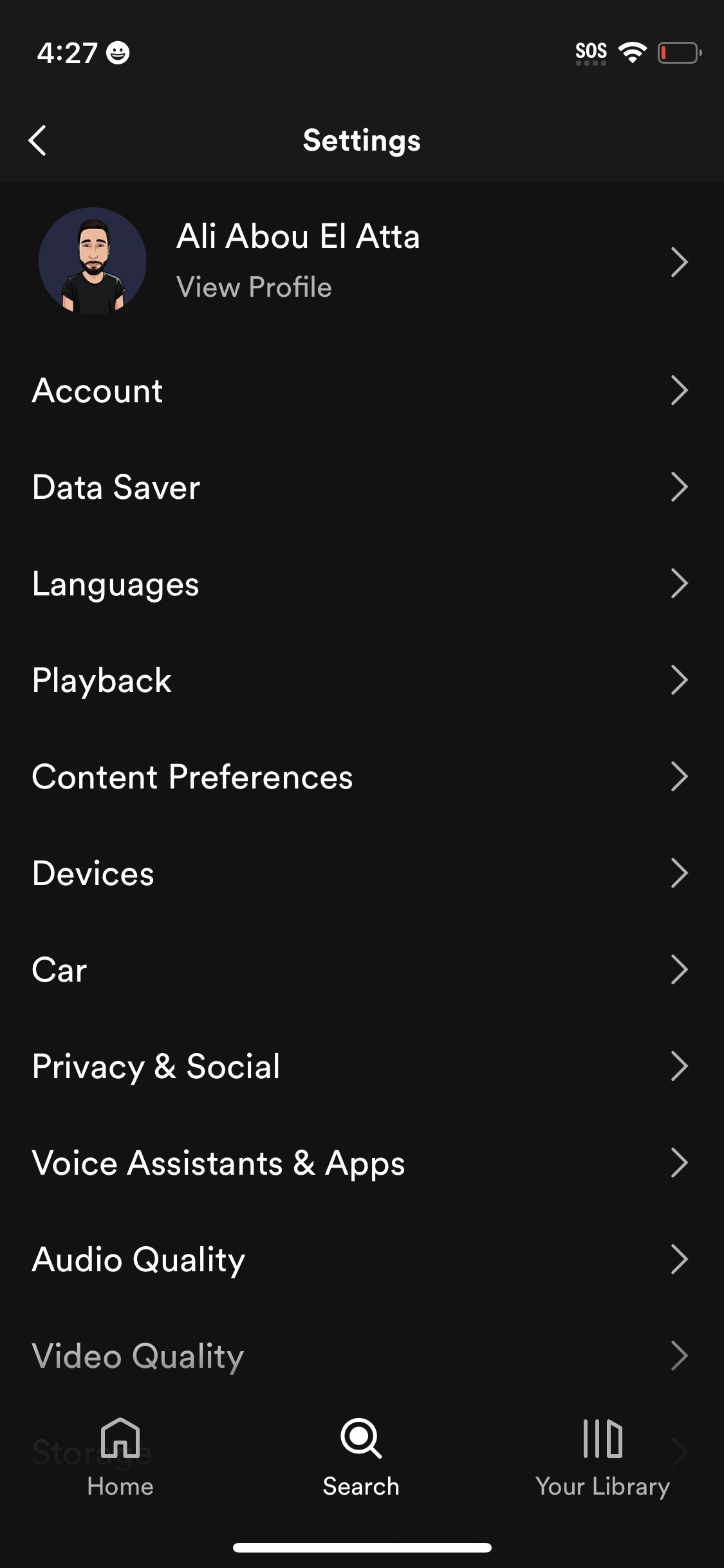Viewport: 724px width, 1568px height.
Task: Tap View Profile link
Action: [254, 287]
